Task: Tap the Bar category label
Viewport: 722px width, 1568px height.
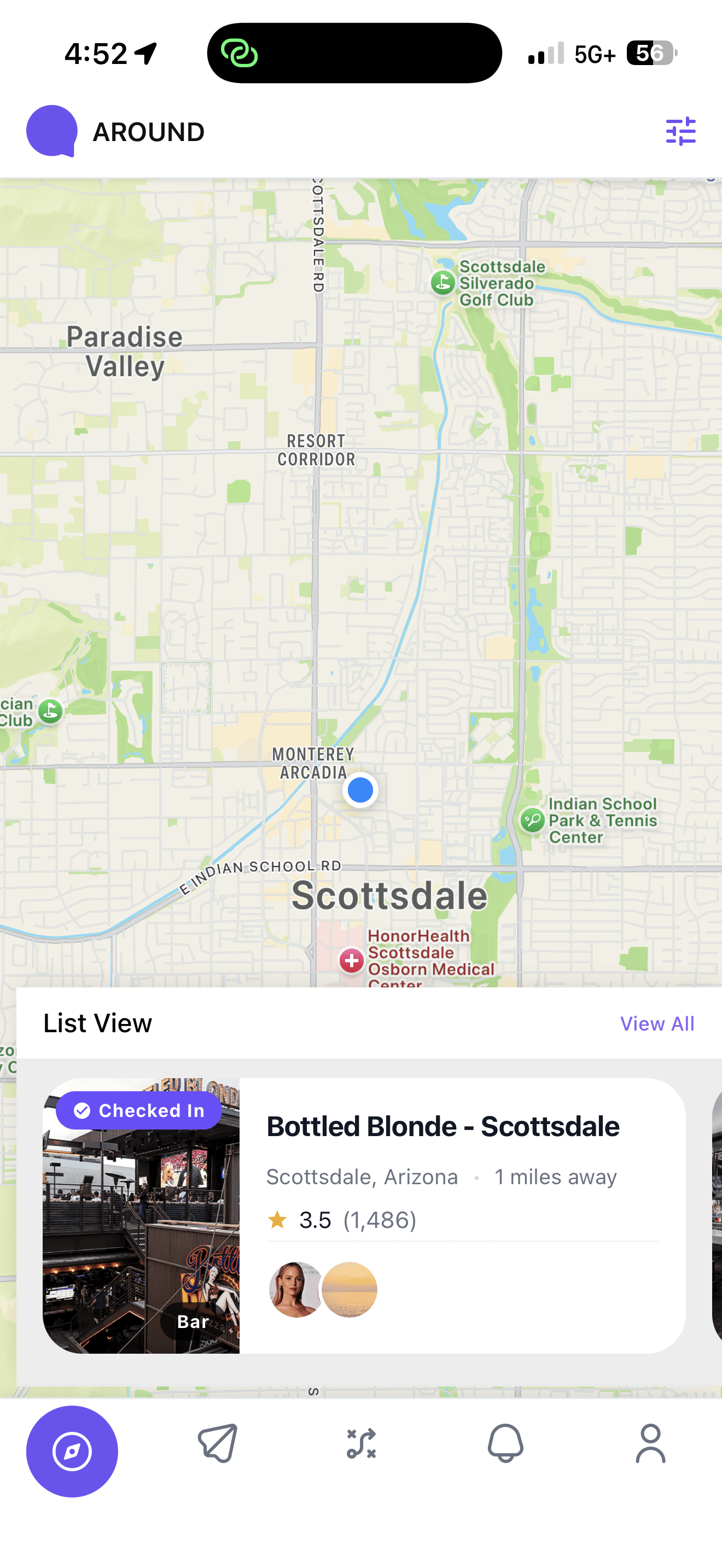Action: coord(193,1321)
